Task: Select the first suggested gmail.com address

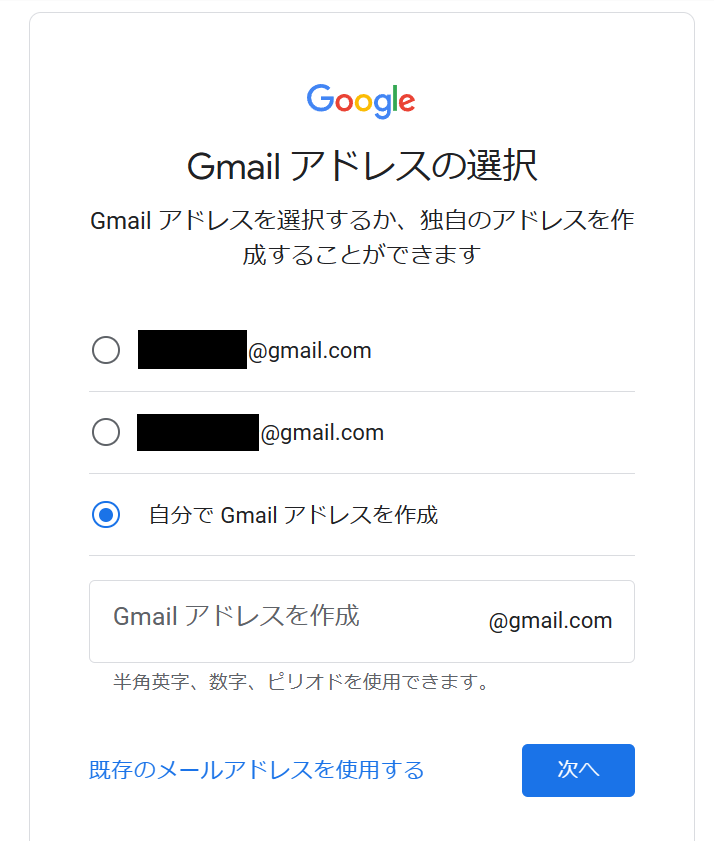Action: click(106, 350)
